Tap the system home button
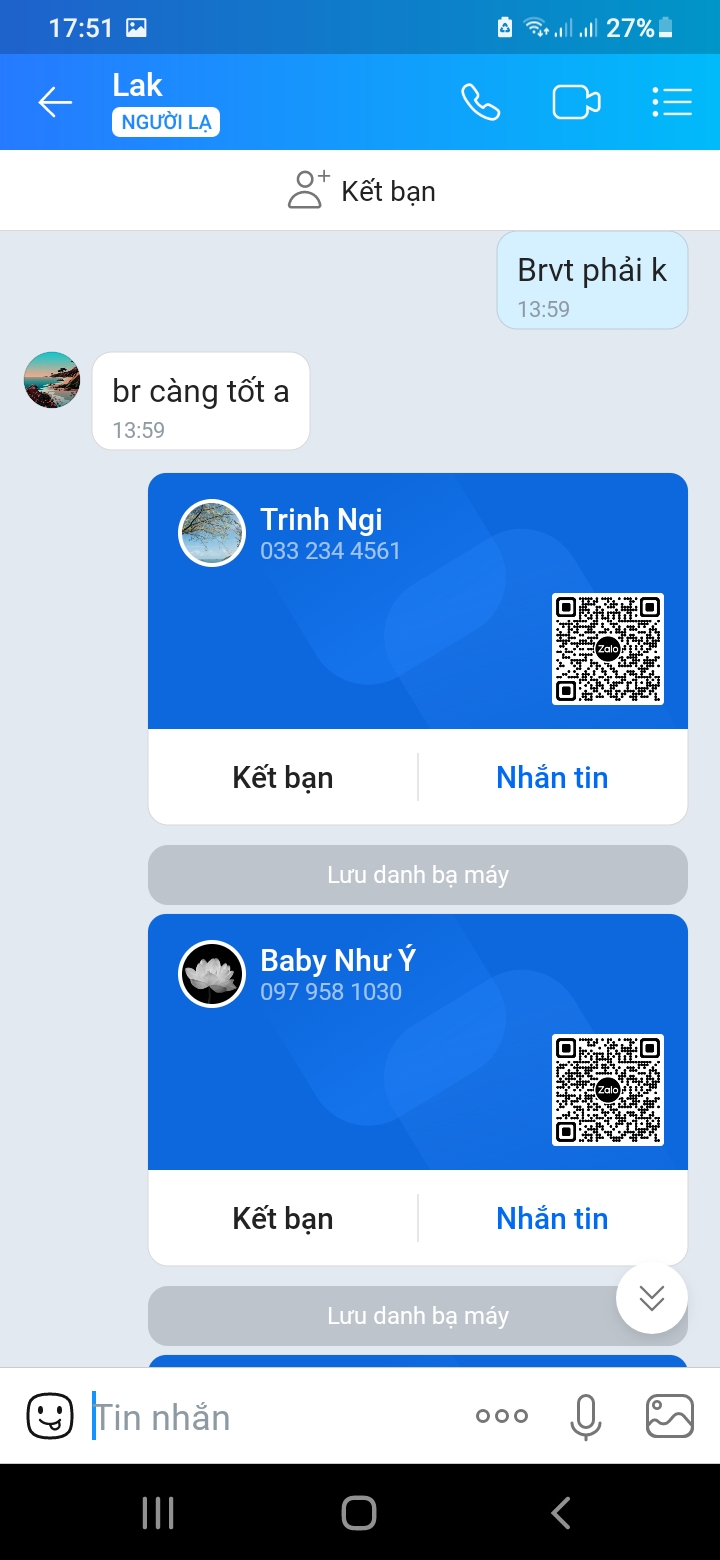The width and height of the screenshot is (720, 1560). tap(359, 1513)
